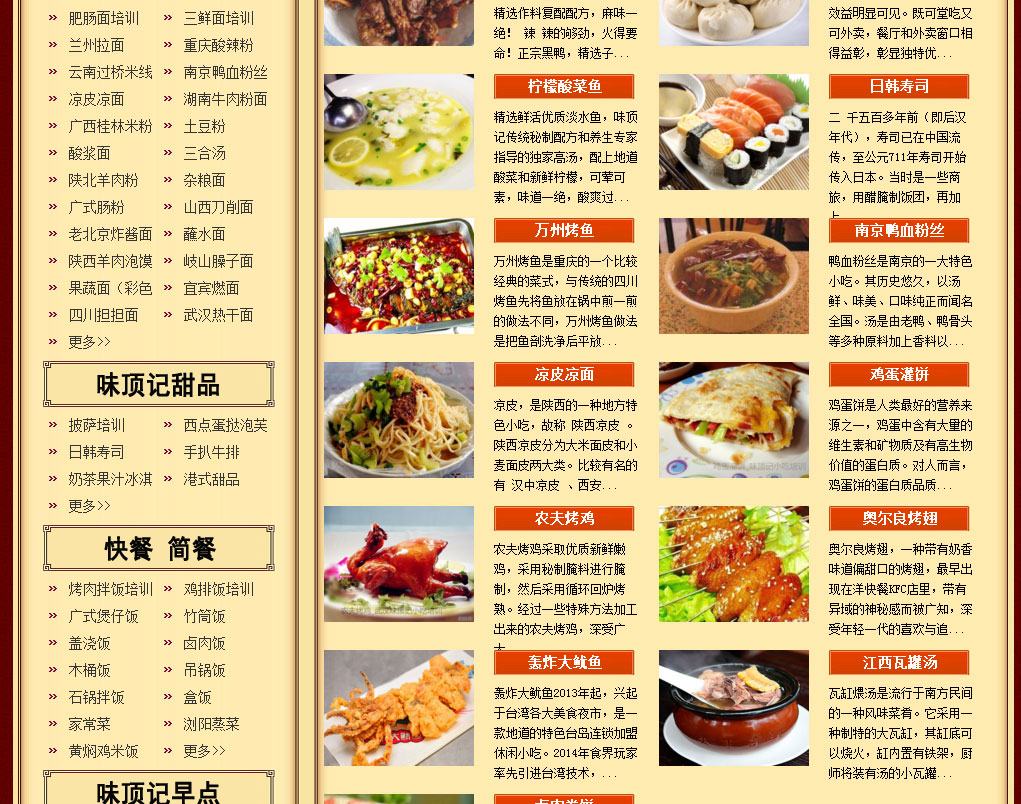
Task: Select 武汉热干面 in the sidebar
Action: point(218,315)
